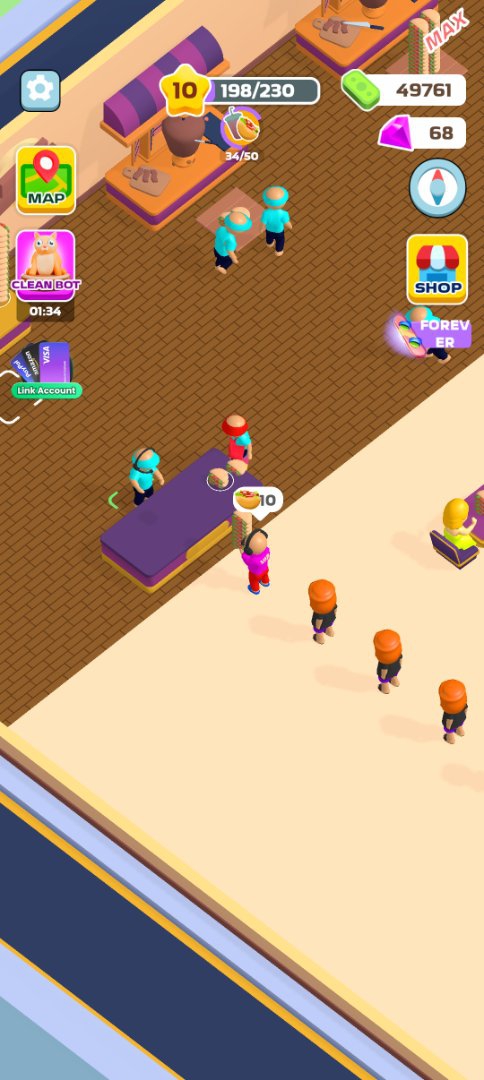Open the settings gear
484x1080 pixels.
point(40,90)
